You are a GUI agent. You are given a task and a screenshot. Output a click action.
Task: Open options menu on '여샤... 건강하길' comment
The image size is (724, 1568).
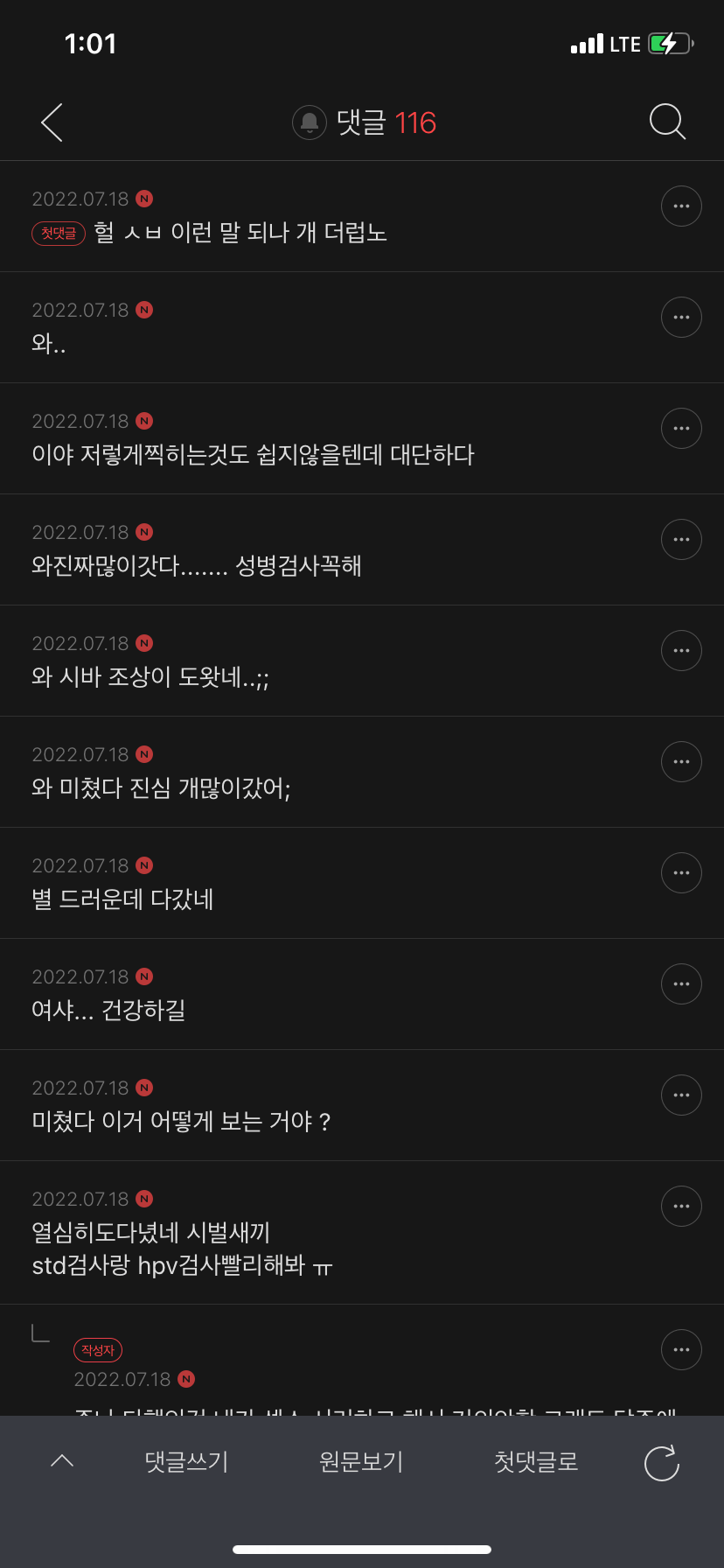(681, 984)
